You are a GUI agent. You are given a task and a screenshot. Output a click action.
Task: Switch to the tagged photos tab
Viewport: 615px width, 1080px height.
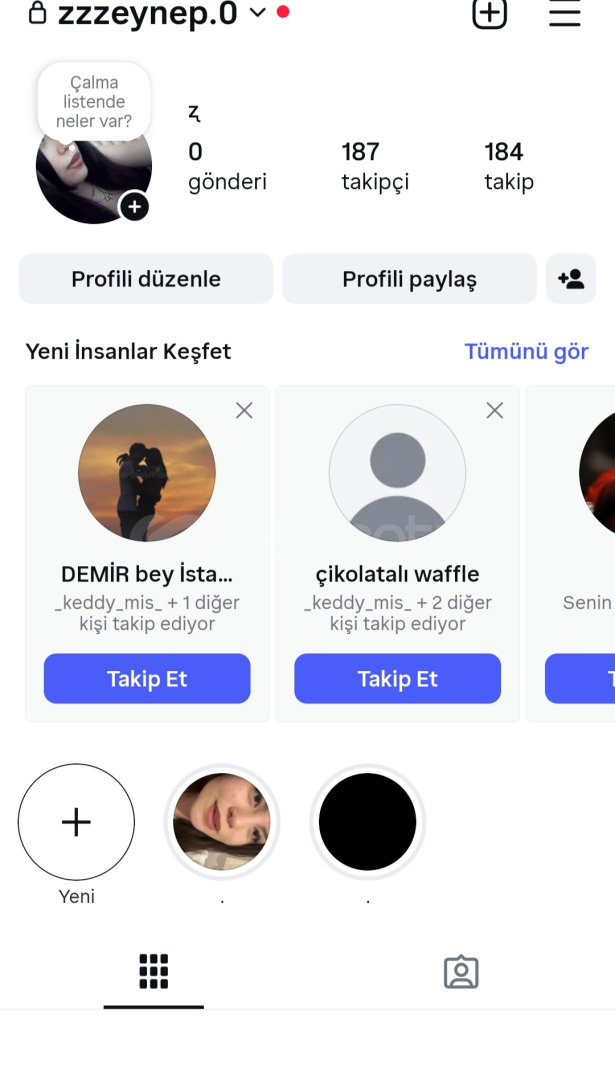(x=461, y=972)
